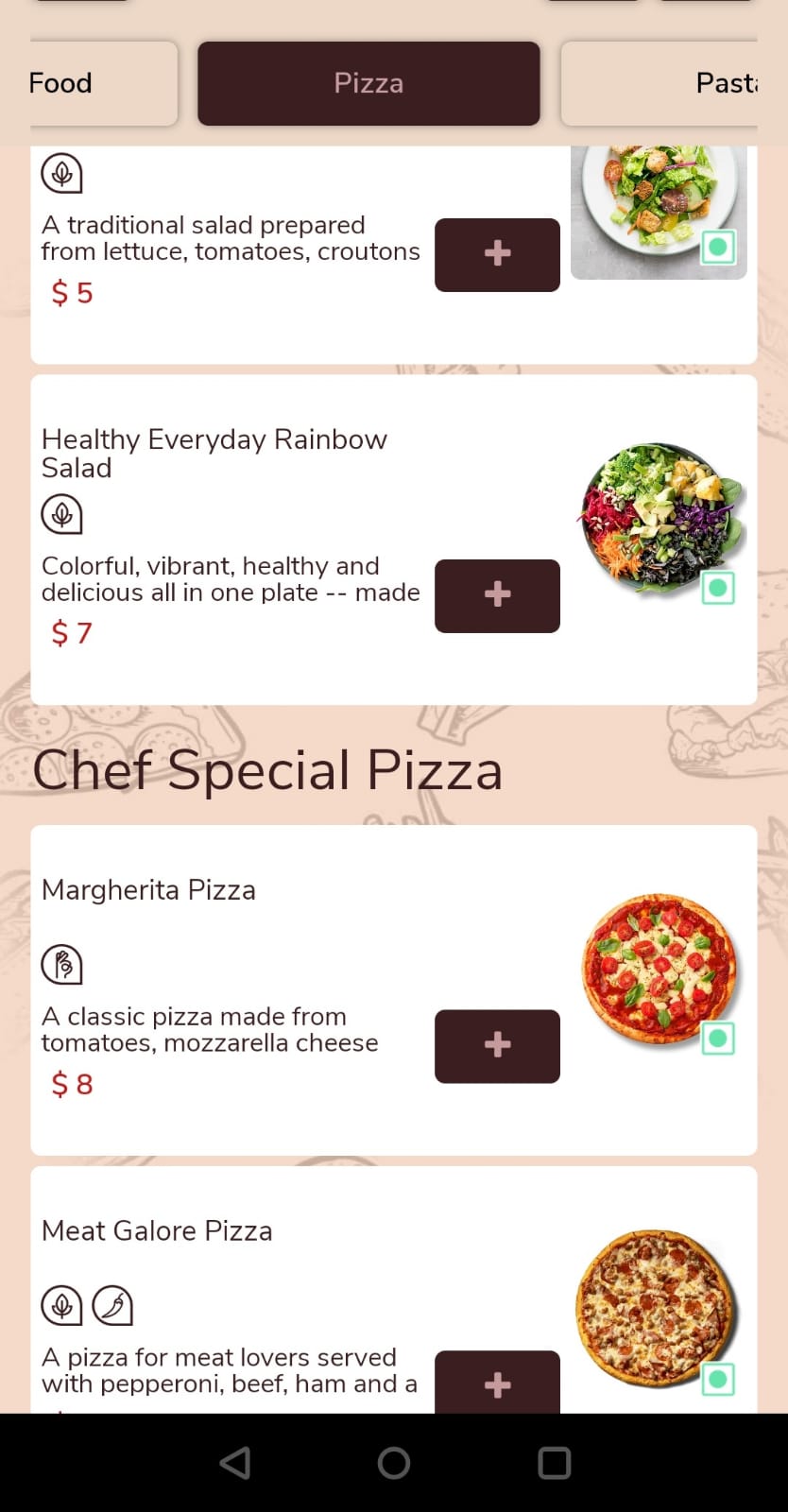The image size is (788, 1512).
Task: View the Healthy Everyday Rainbow Salad photo
Action: (x=660, y=520)
